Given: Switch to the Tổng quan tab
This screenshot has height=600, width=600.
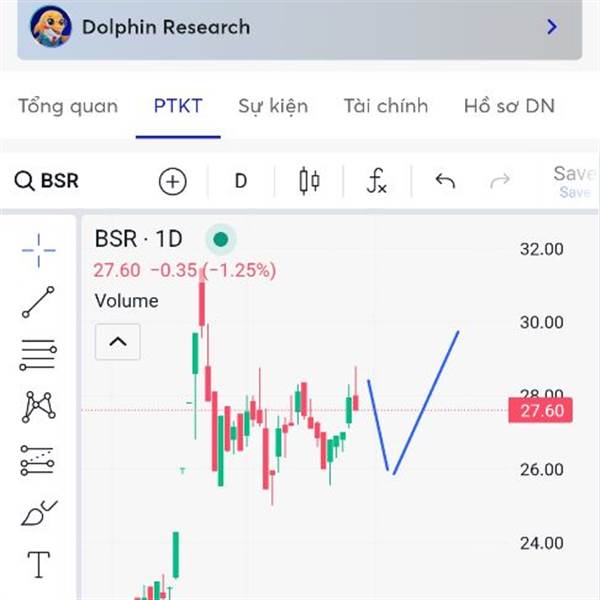Looking at the screenshot, I should (68, 106).
